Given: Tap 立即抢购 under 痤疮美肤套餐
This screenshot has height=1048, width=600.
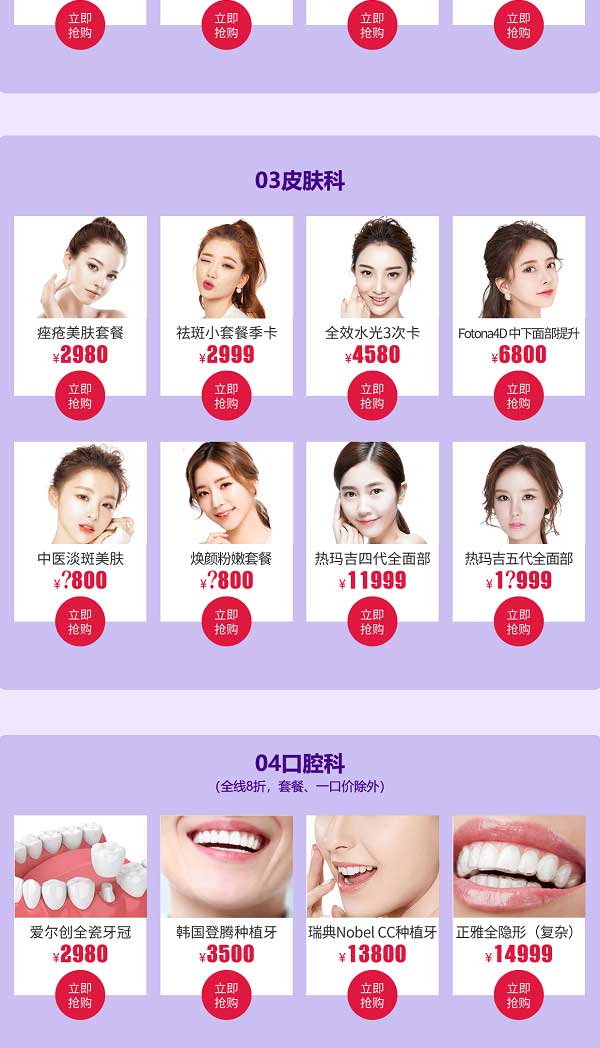Looking at the screenshot, I should pyautogui.click(x=80, y=396).
